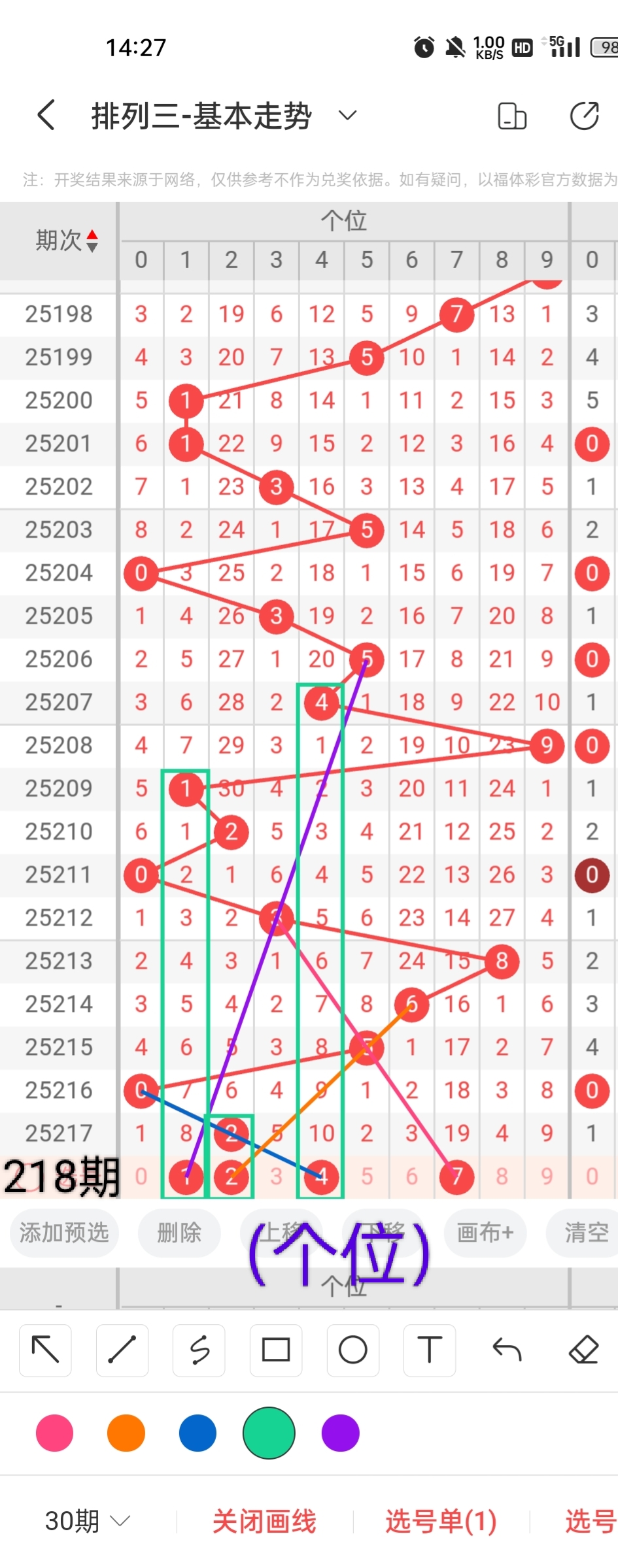Sort draws by 期次 order
The height and width of the screenshot is (1568, 618).
pos(67,241)
